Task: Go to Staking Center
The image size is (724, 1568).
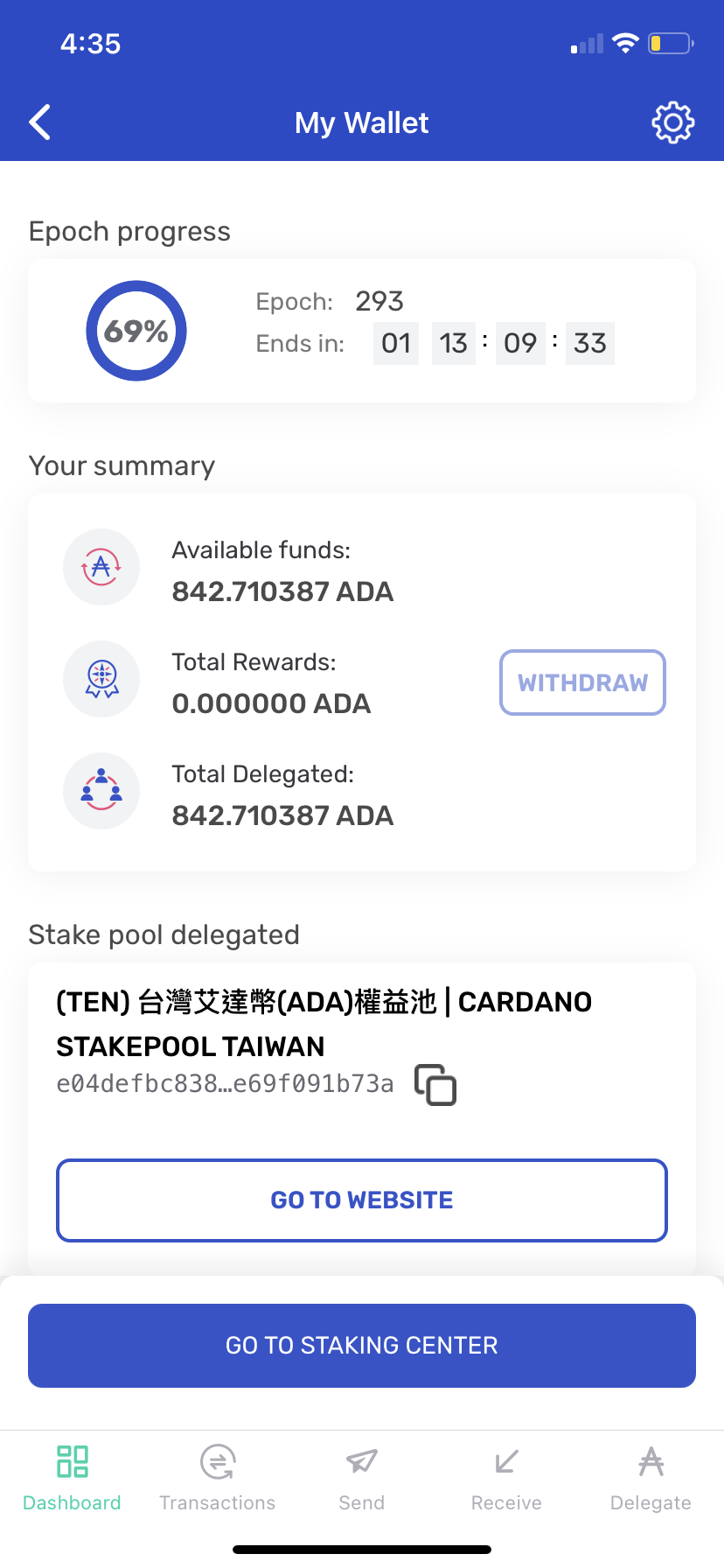Action: click(362, 1345)
